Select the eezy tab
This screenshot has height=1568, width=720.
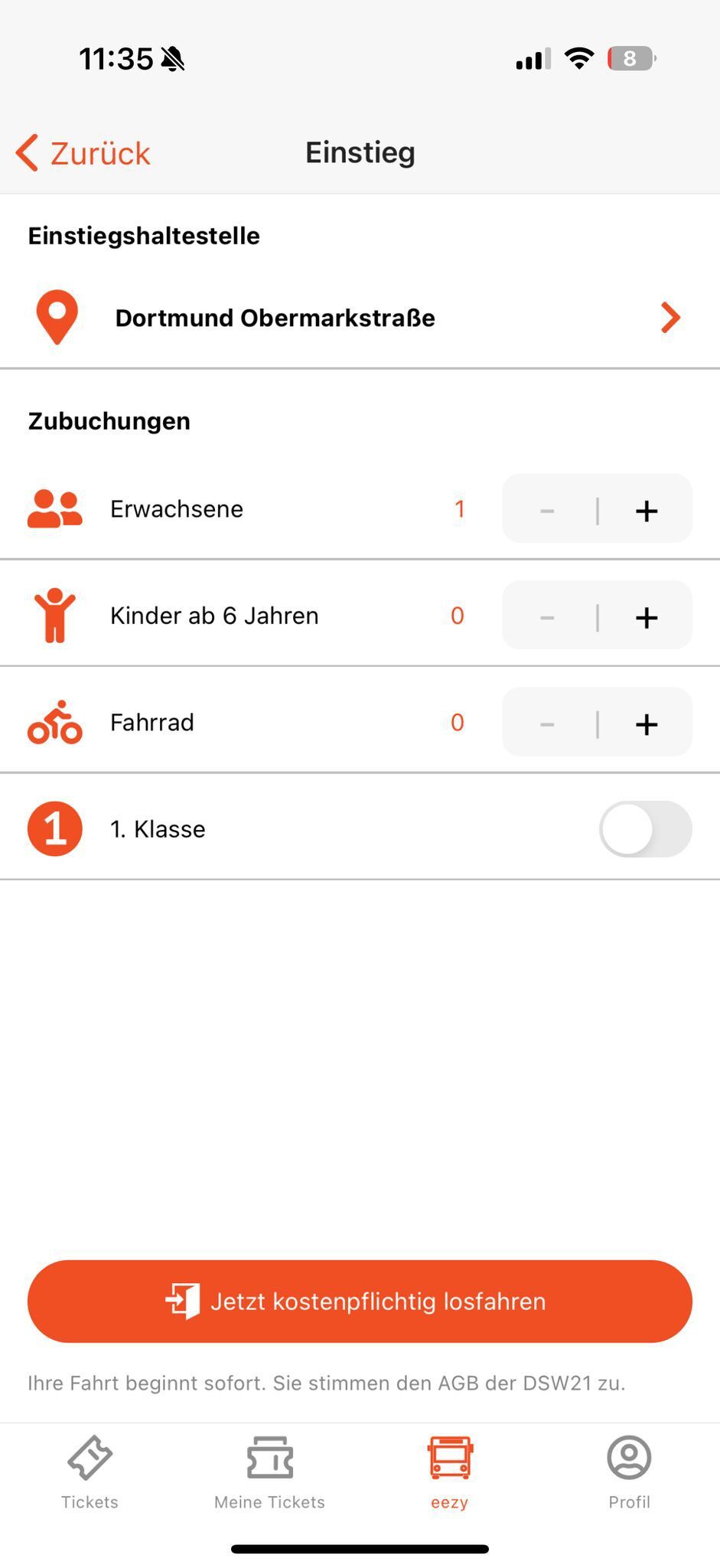coord(449,1472)
